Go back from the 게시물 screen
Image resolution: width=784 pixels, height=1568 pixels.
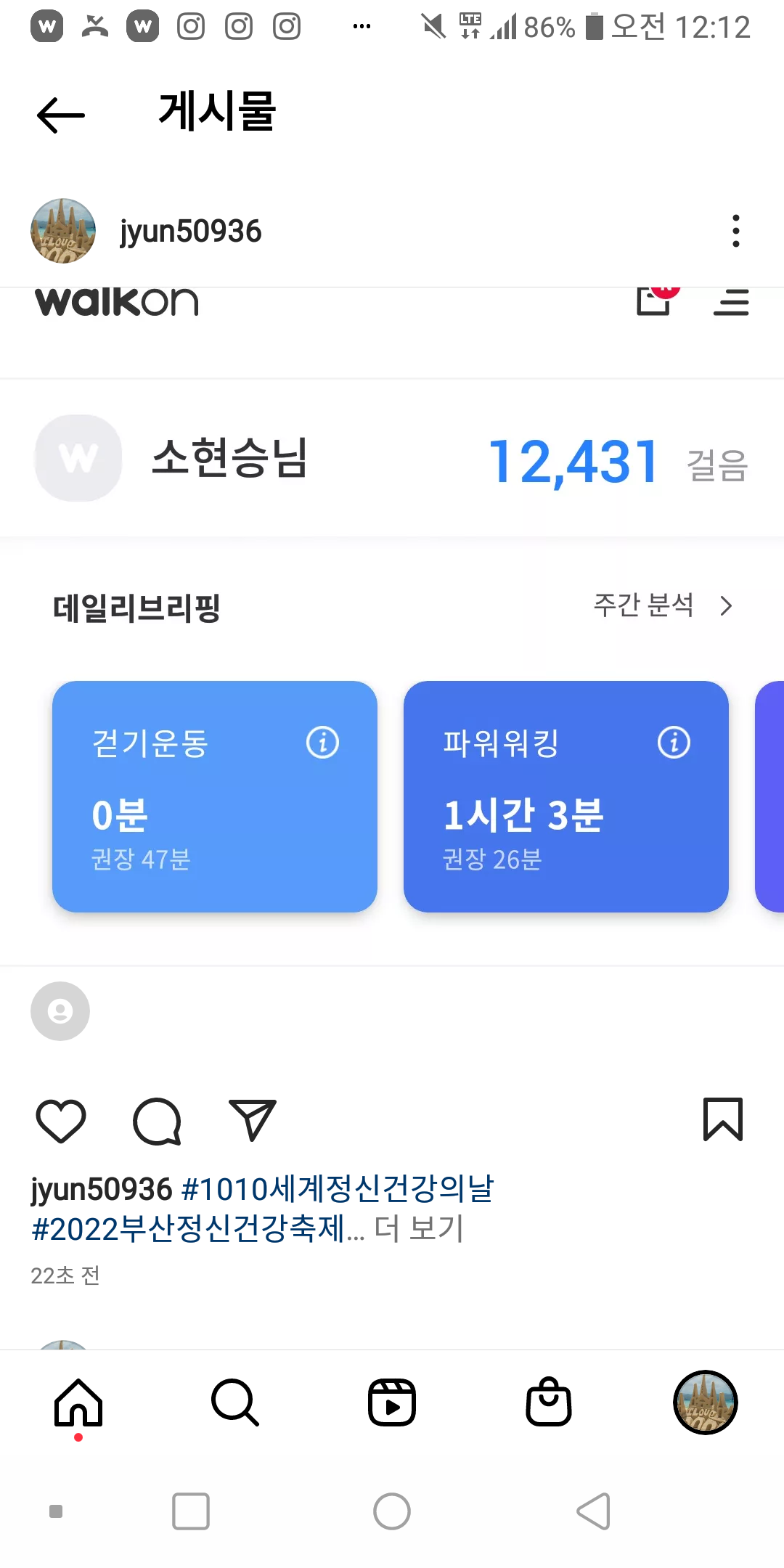point(61,115)
